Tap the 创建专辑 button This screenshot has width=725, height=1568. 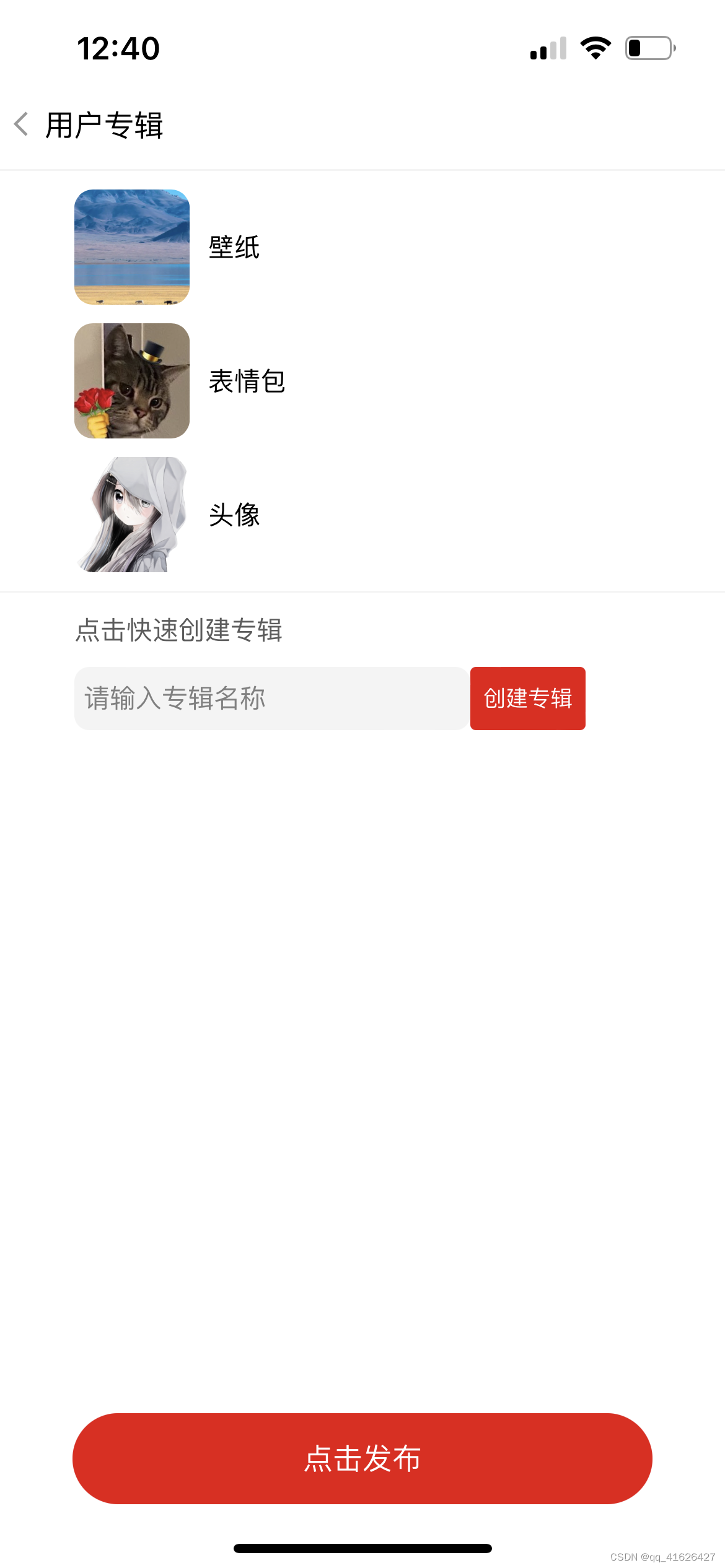click(528, 699)
